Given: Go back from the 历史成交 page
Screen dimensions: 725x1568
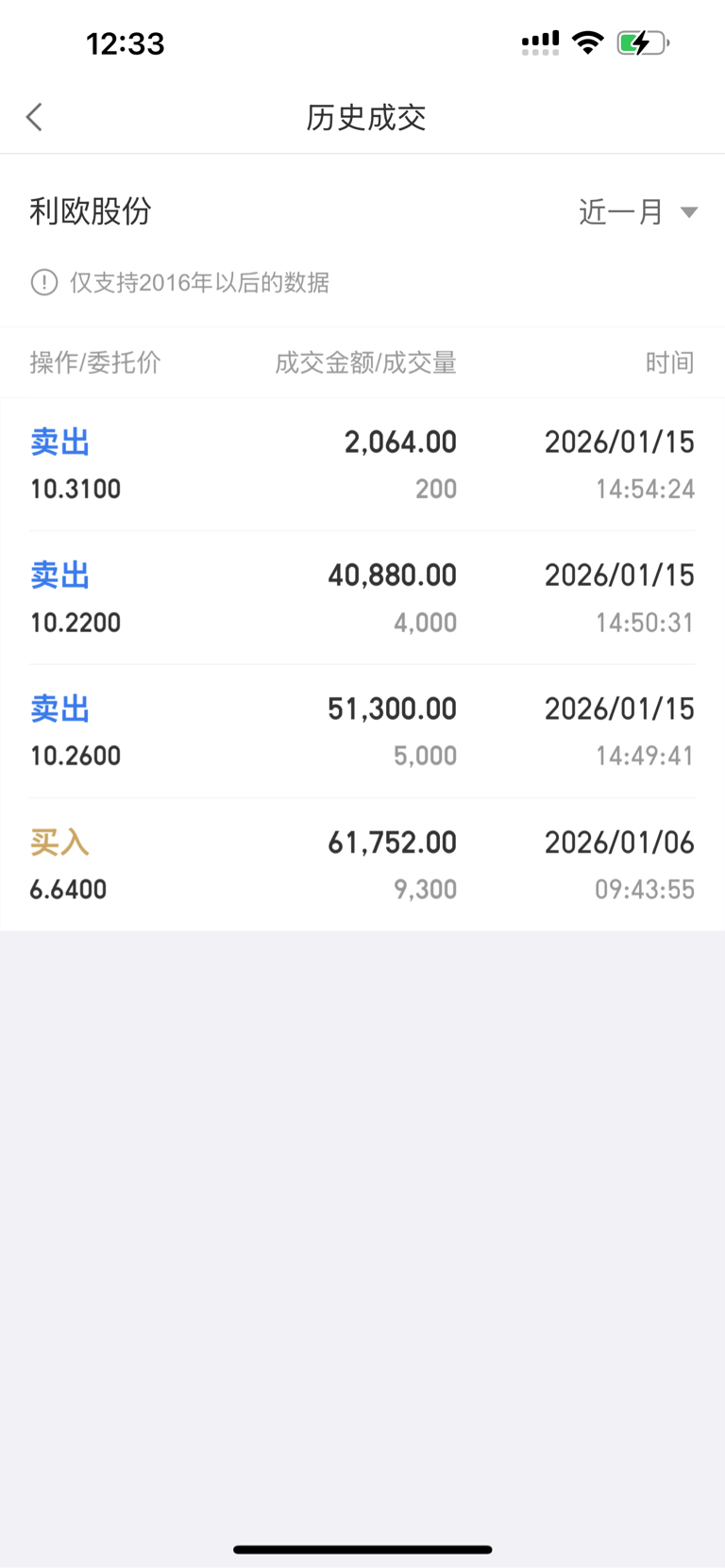Looking at the screenshot, I should click(35, 117).
